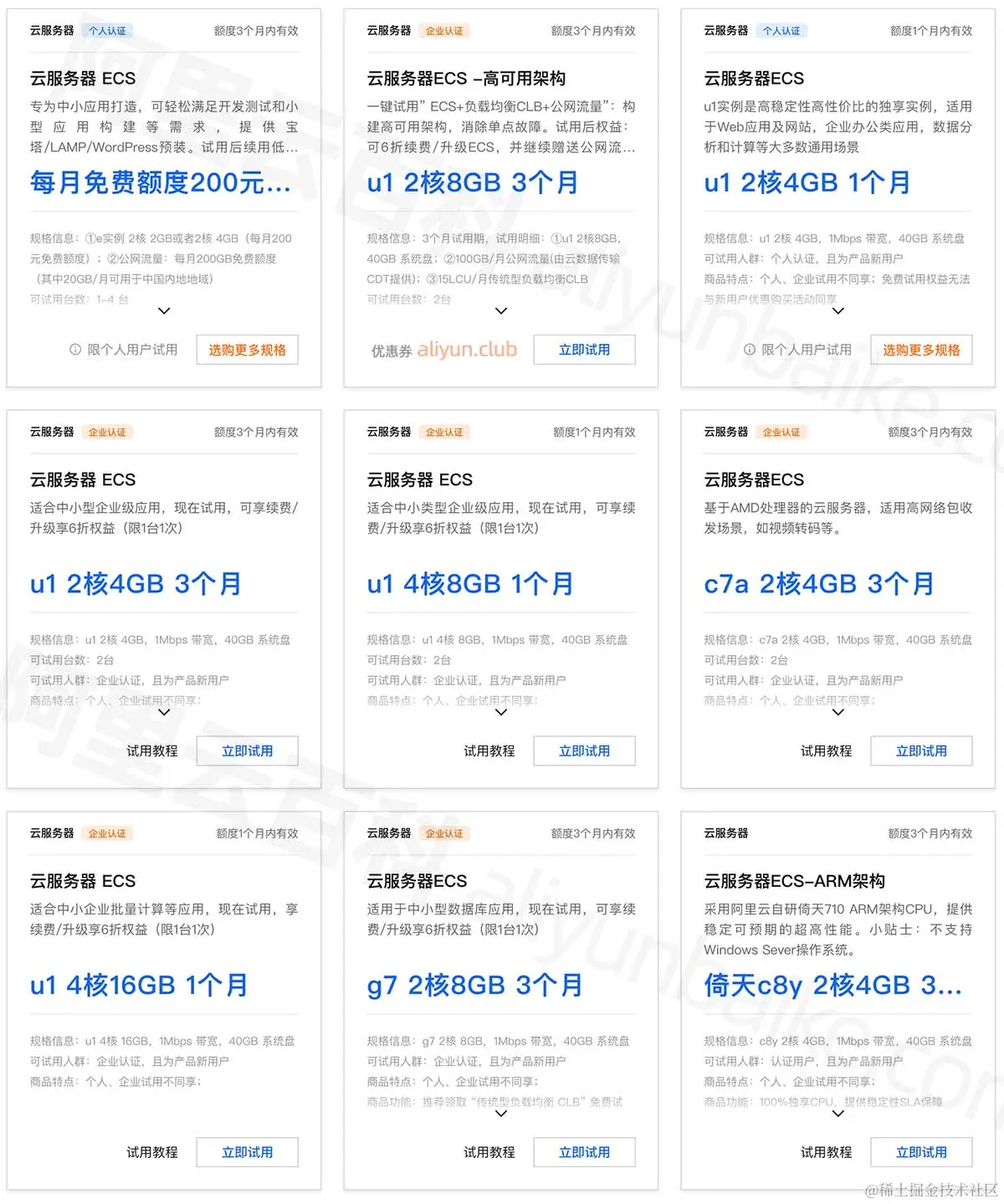Tap 立即试用 on the 倚天c8y ARM card
Screen dimensions: 1004x1204
921,1152
